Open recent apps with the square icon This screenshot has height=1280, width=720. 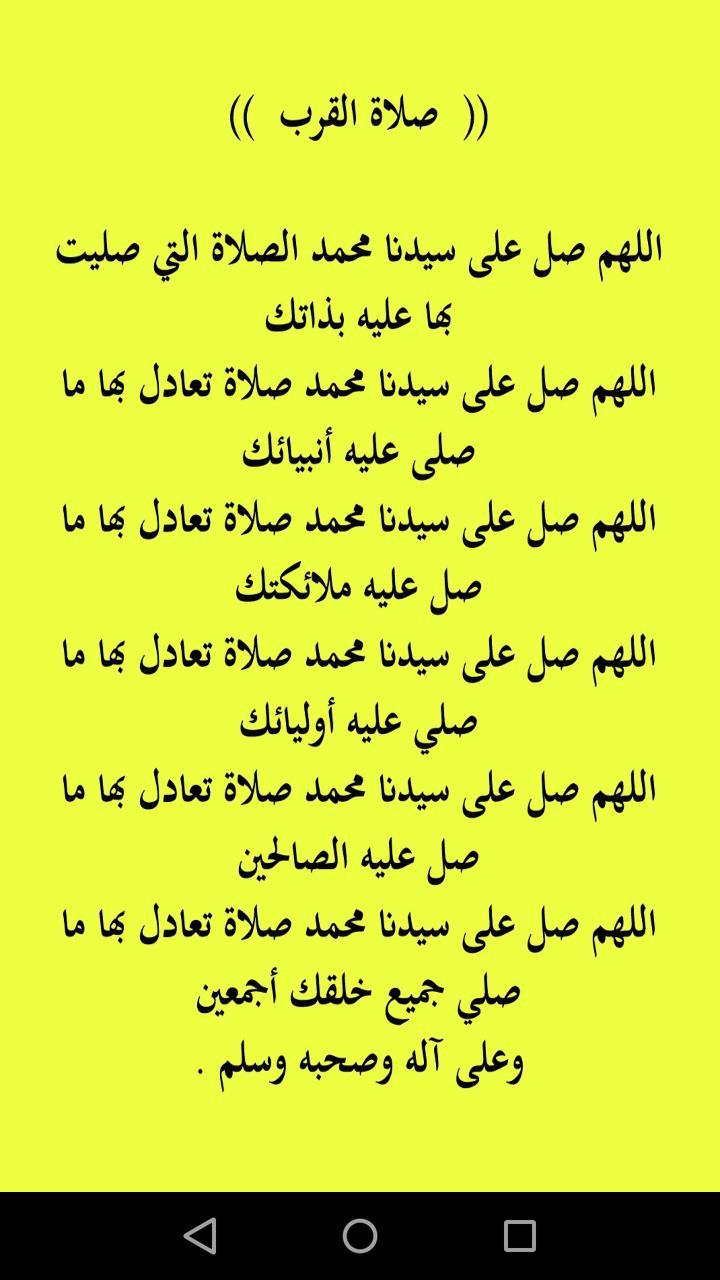(x=520, y=1237)
